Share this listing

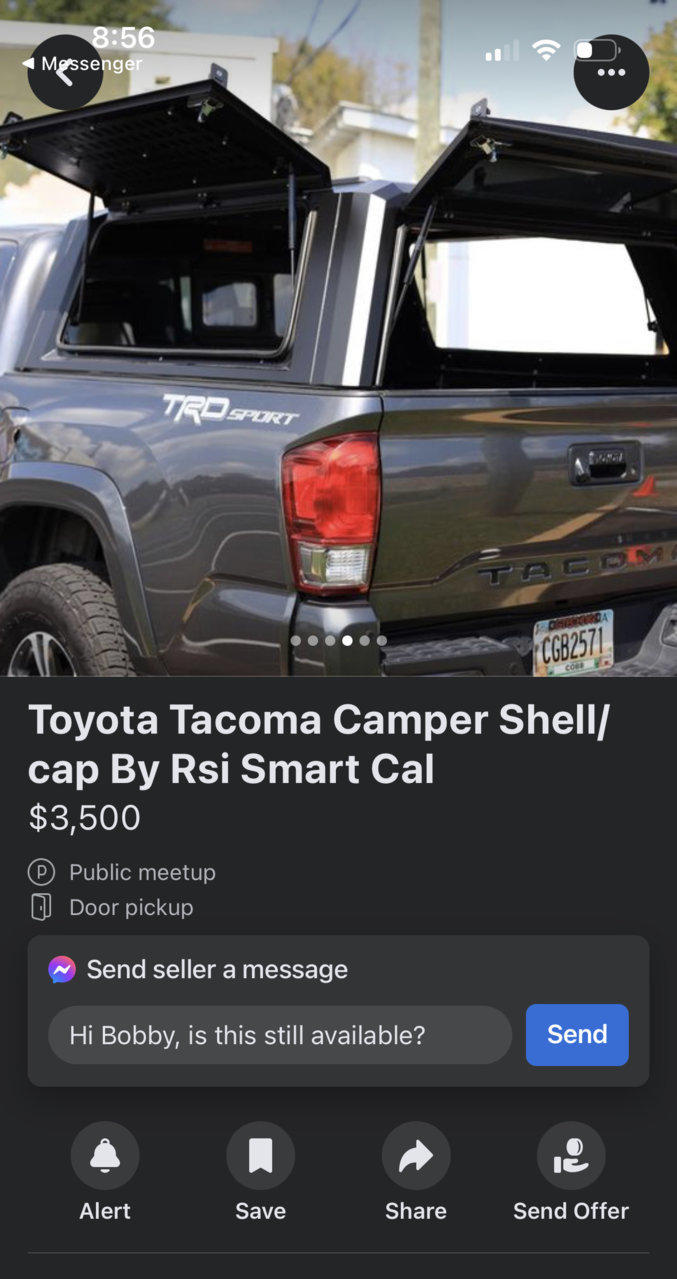coord(416,1171)
